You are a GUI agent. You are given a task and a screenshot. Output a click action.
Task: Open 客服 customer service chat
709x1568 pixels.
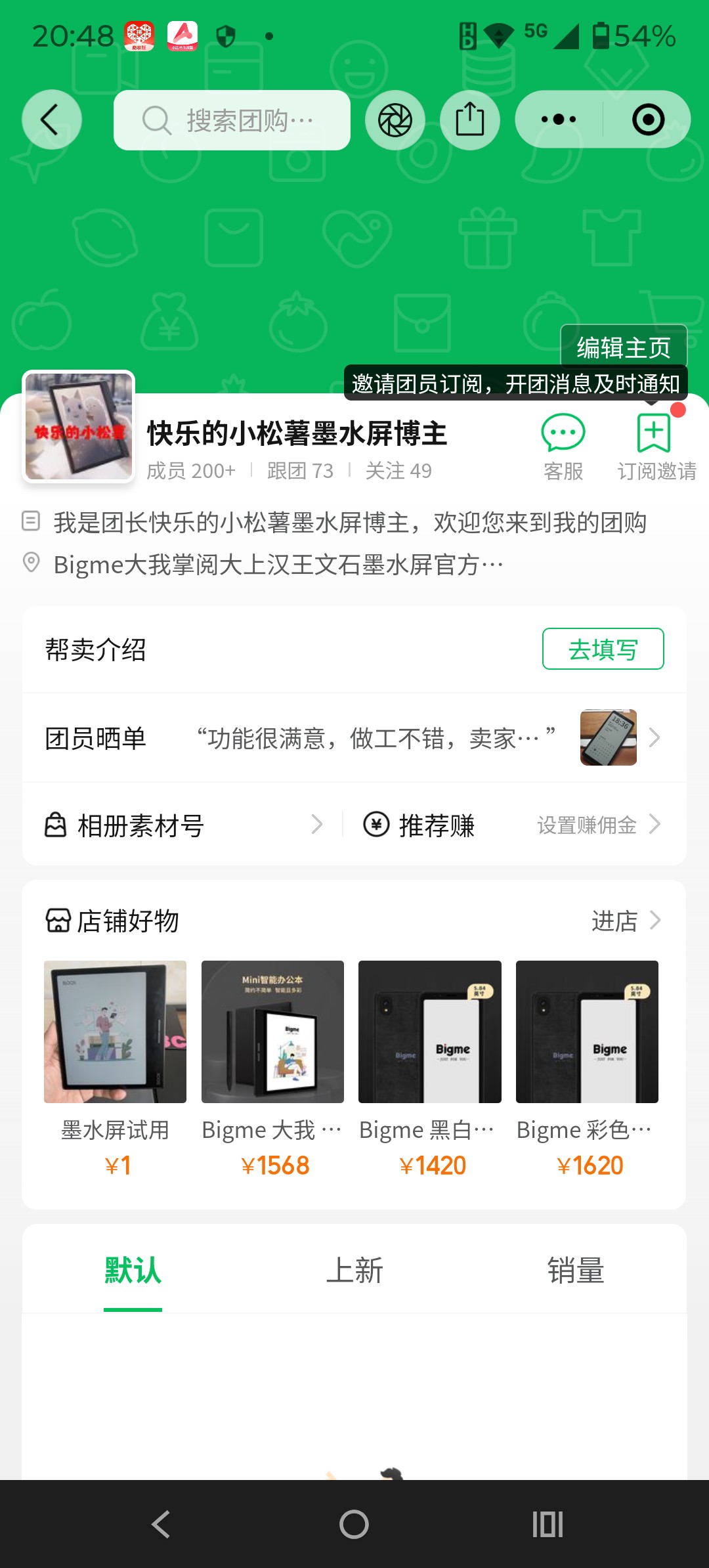pos(563,446)
